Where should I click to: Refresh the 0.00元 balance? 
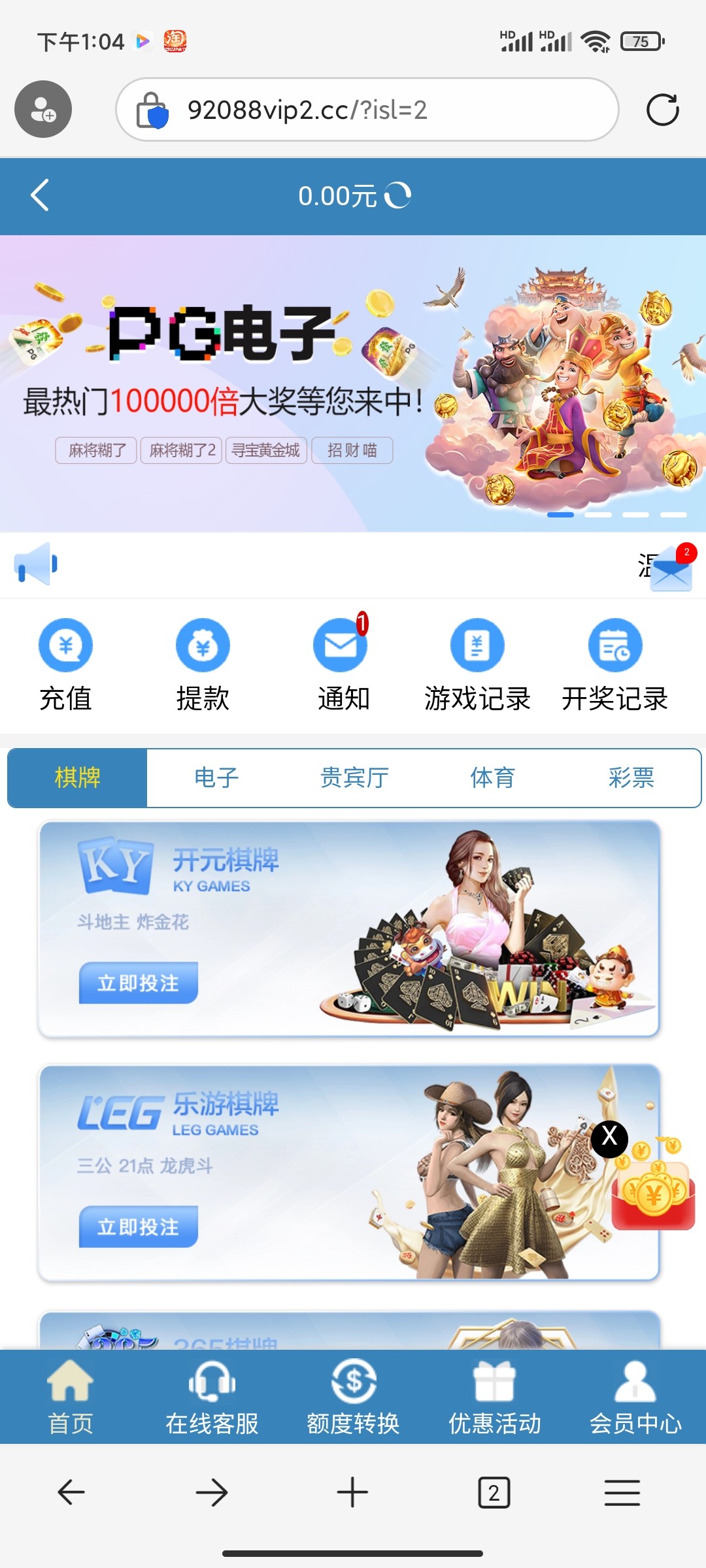(397, 195)
